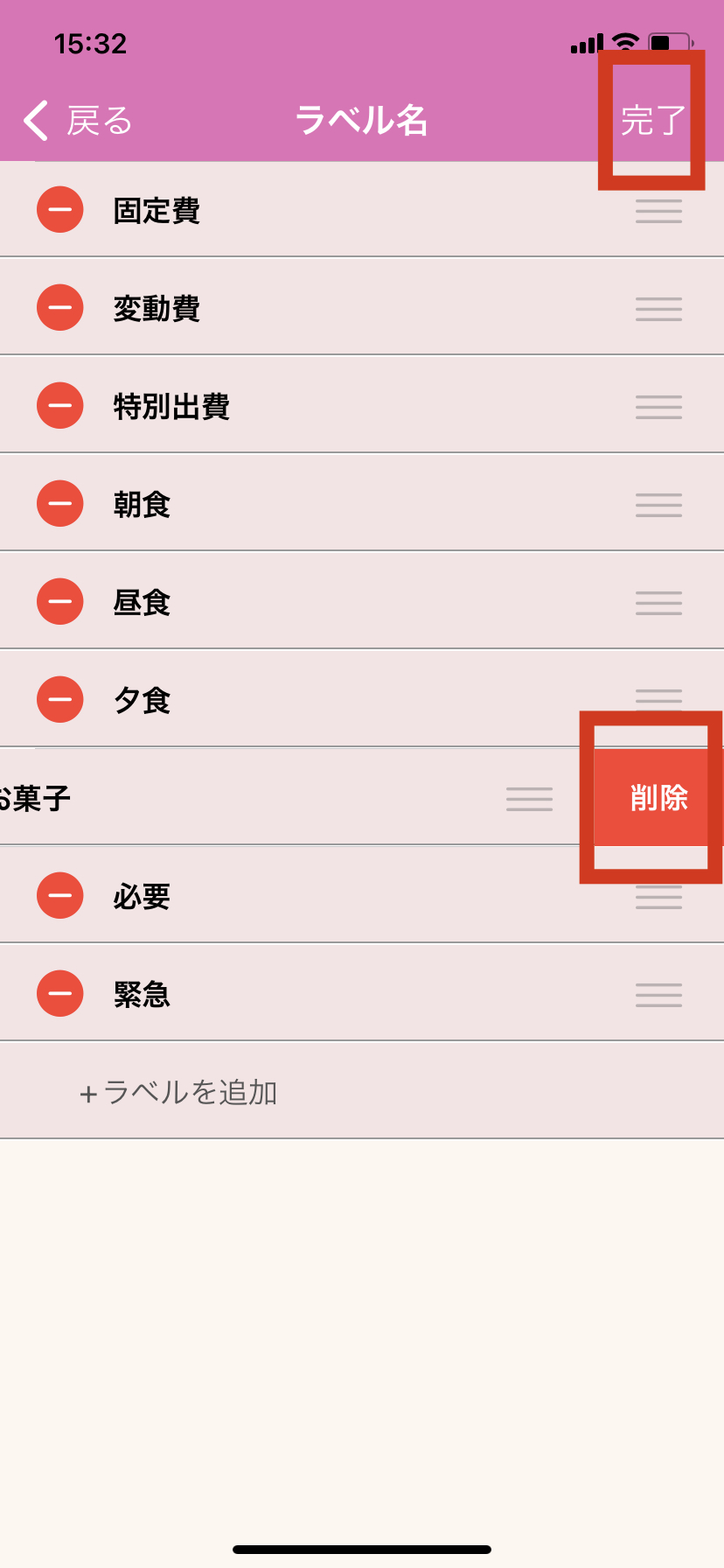The height and width of the screenshot is (1568, 724).
Task: Tap the red minus beside 変動費
Action: (x=59, y=308)
